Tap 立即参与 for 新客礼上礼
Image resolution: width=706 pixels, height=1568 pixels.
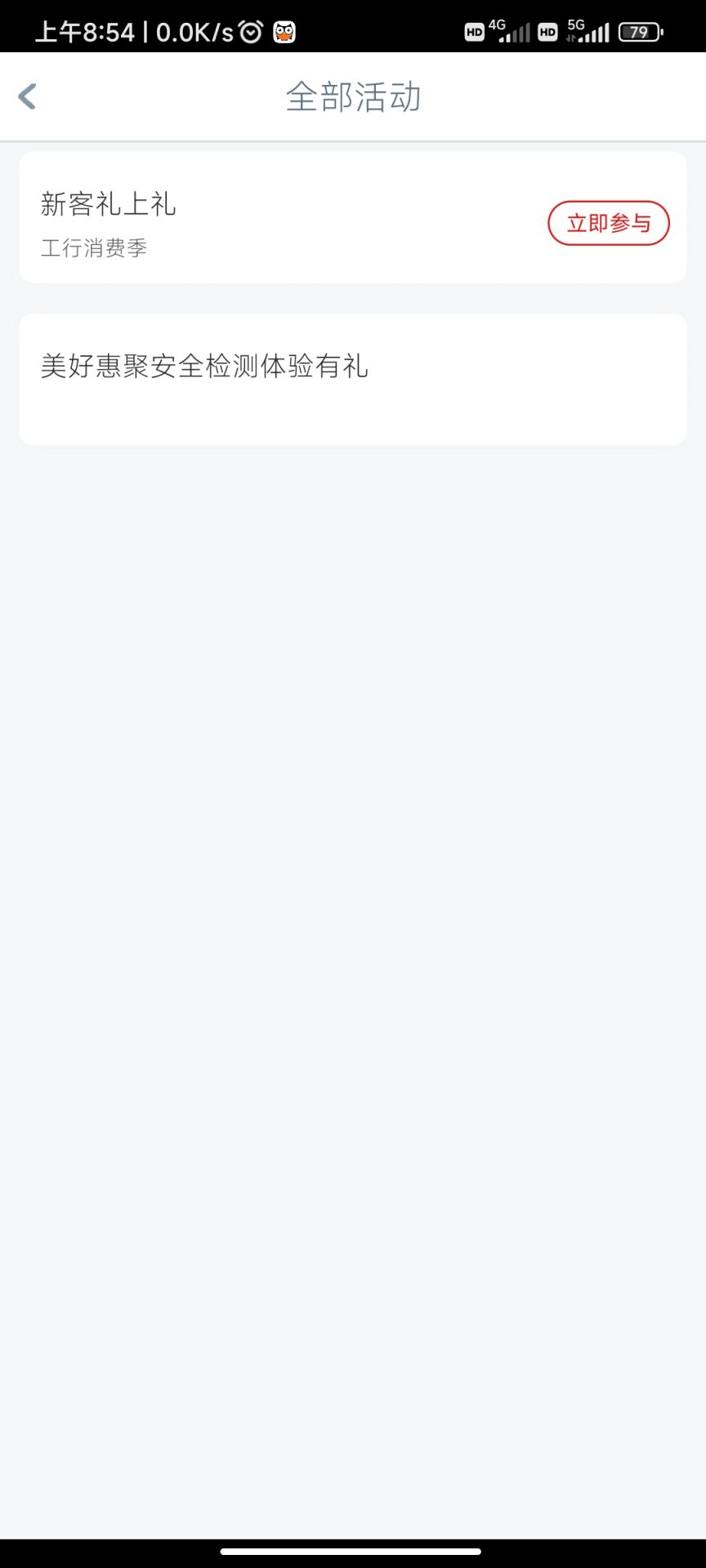click(x=608, y=223)
